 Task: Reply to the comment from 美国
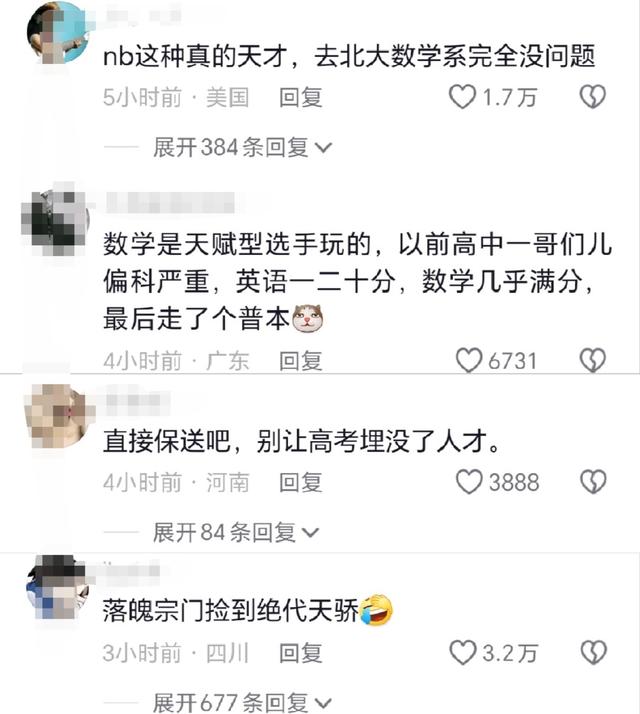click(300, 97)
